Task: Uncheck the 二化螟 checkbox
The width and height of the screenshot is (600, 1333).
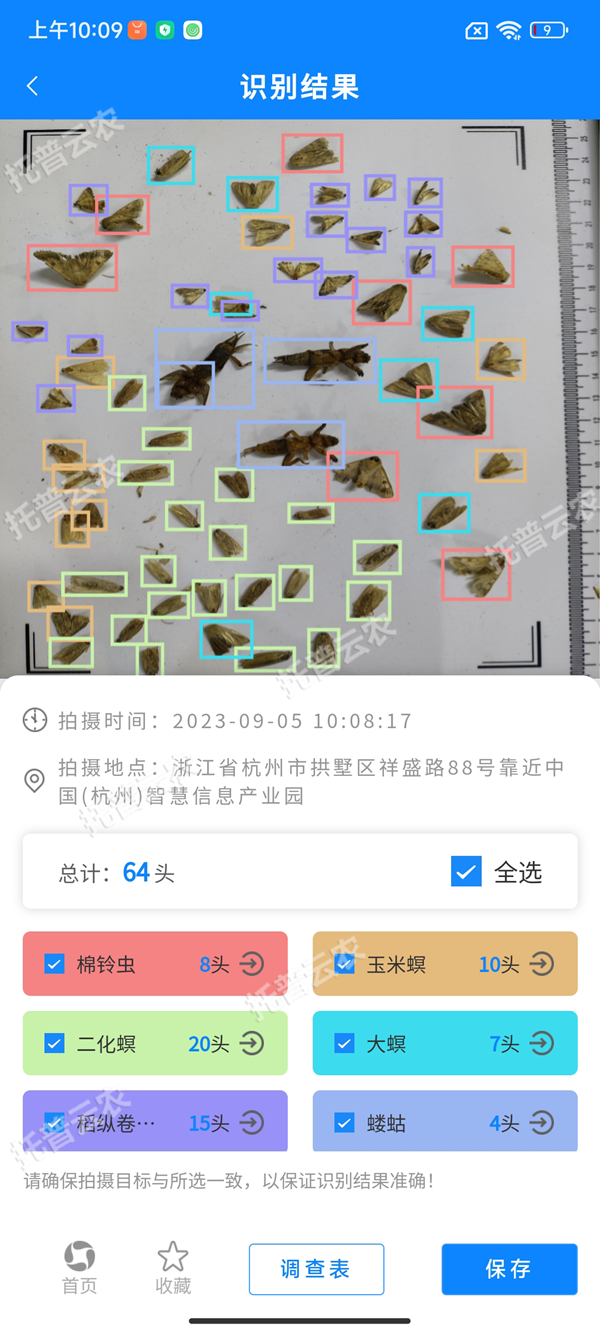Action: [x=54, y=1043]
